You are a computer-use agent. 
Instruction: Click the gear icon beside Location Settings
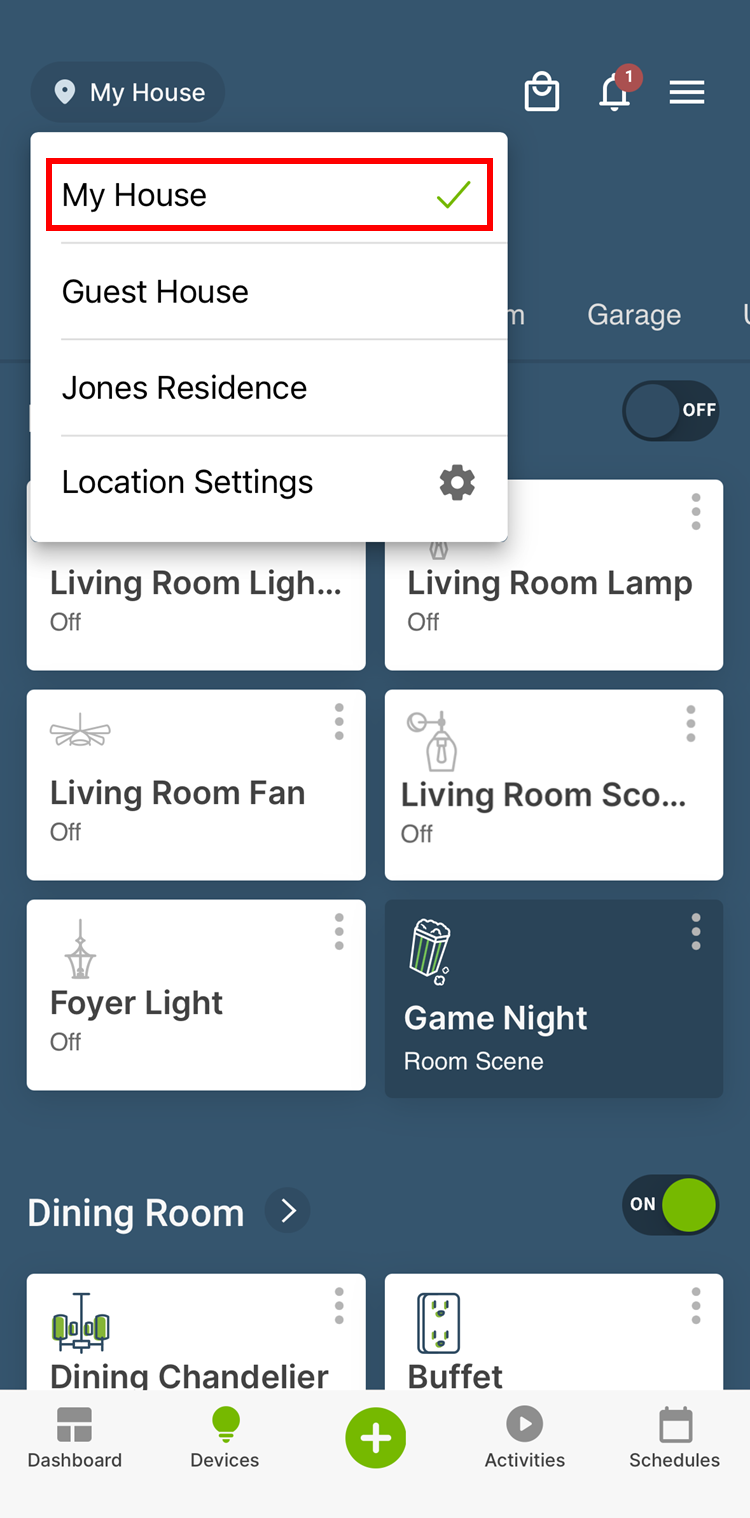457,482
